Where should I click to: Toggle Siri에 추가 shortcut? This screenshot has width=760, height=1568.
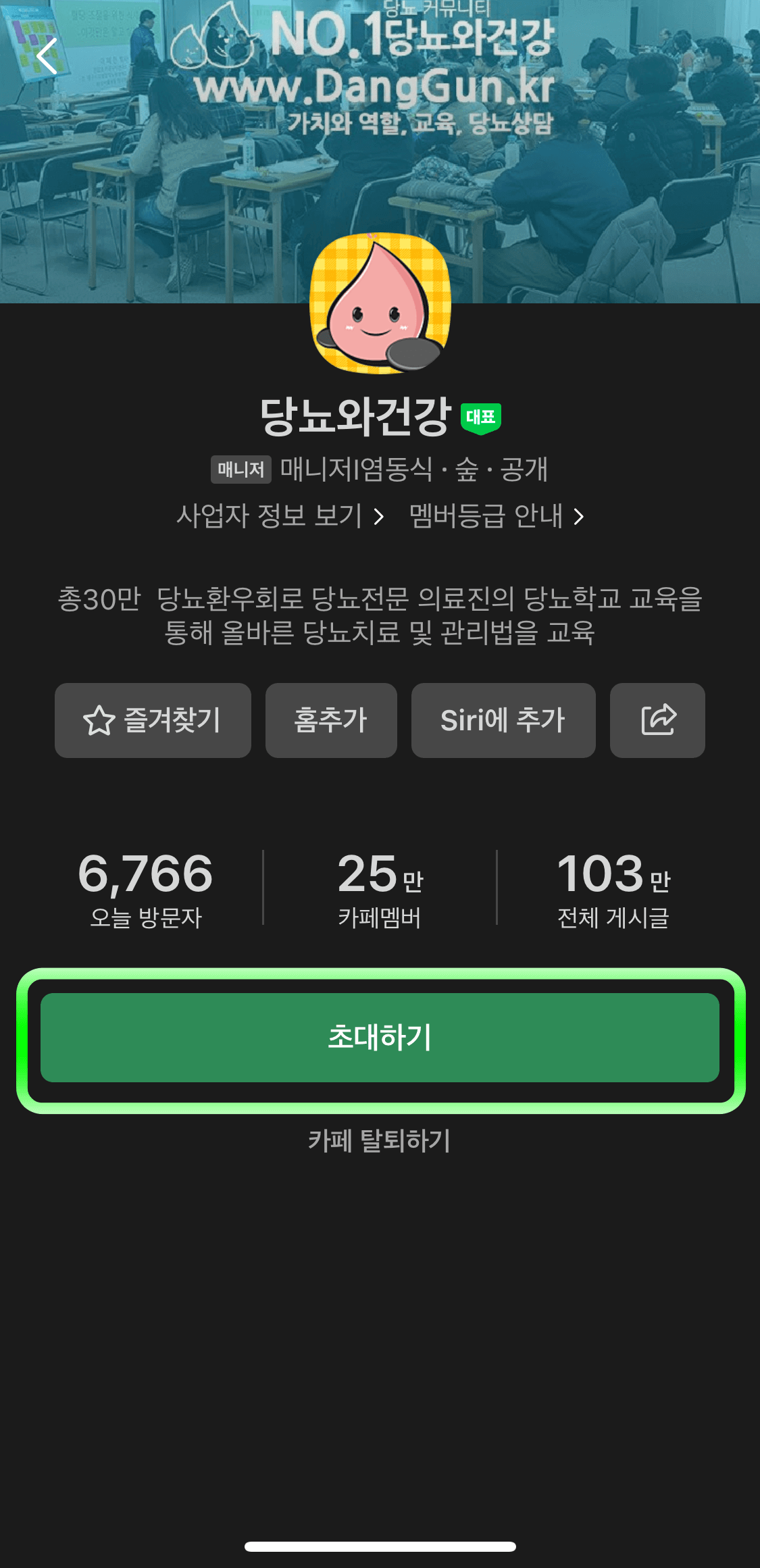click(x=504, y=720)
